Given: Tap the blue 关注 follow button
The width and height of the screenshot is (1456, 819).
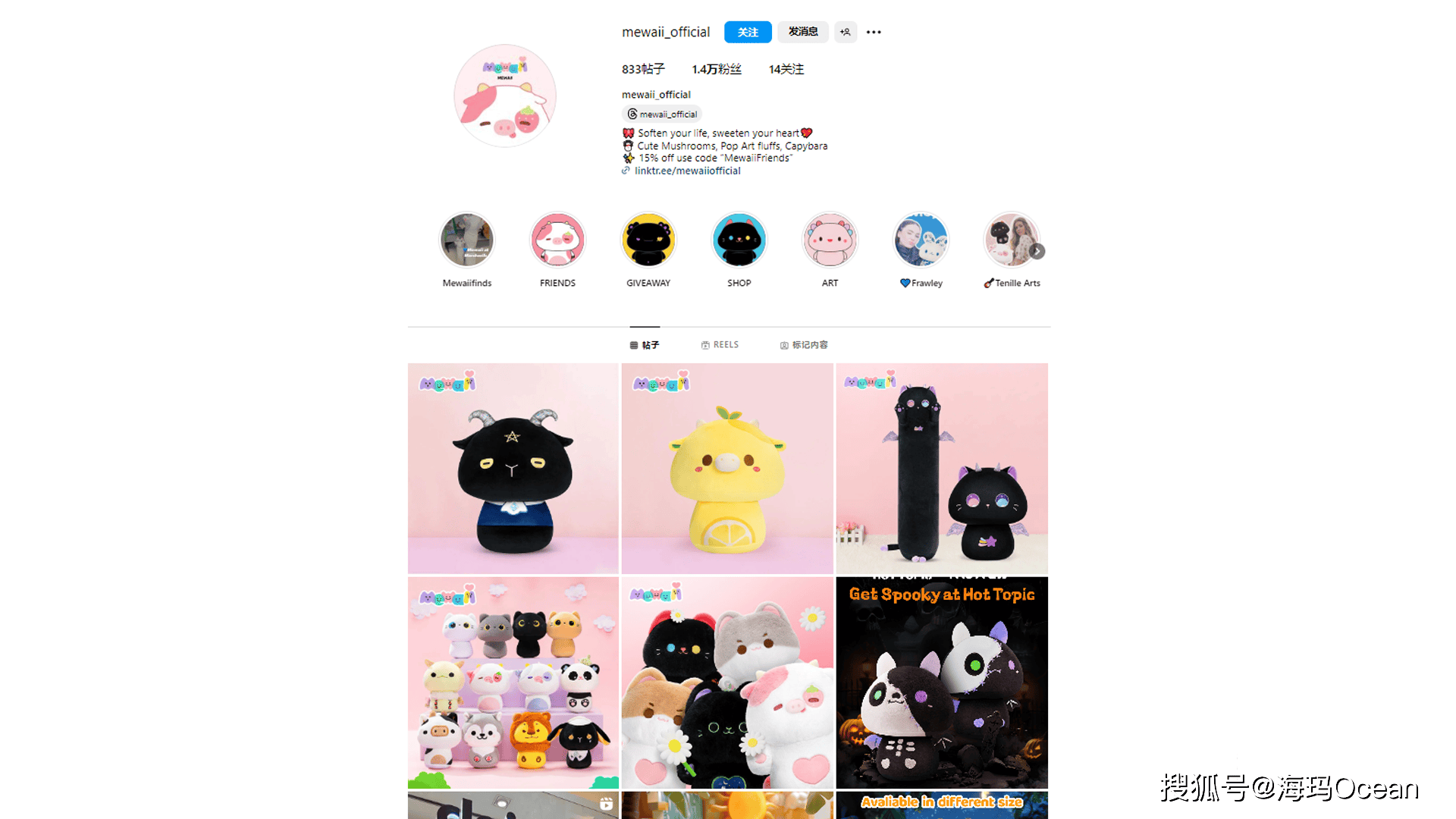Looking at the screenshot, I should click(747, 32).
